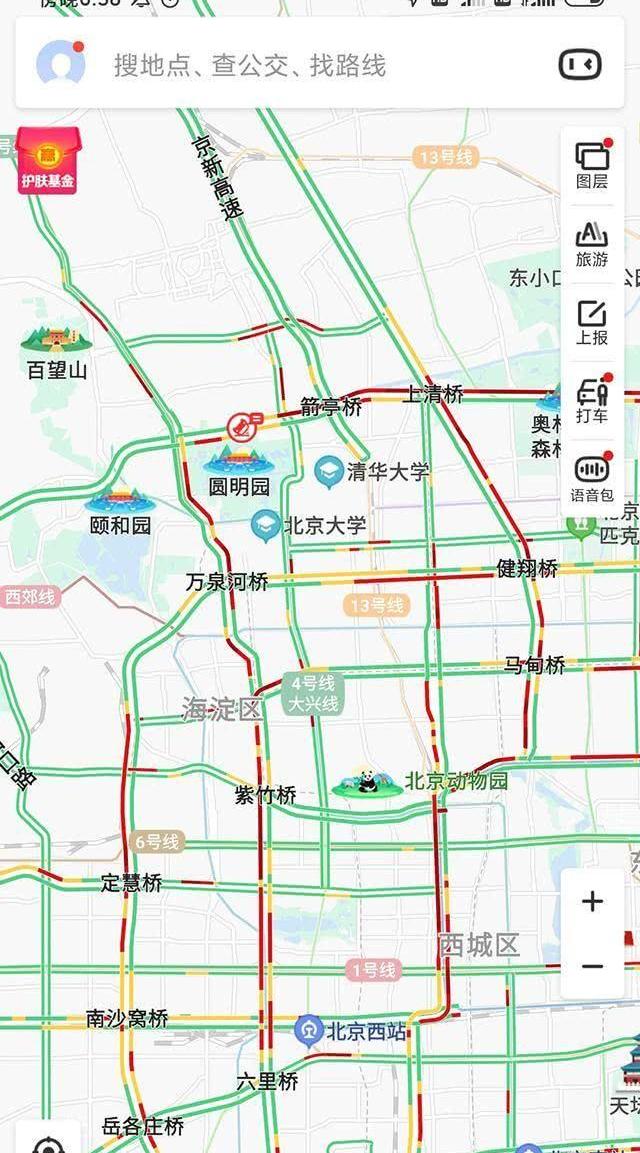Open 上报 to report an issue
640x1153 pixels.
(592, 322)
